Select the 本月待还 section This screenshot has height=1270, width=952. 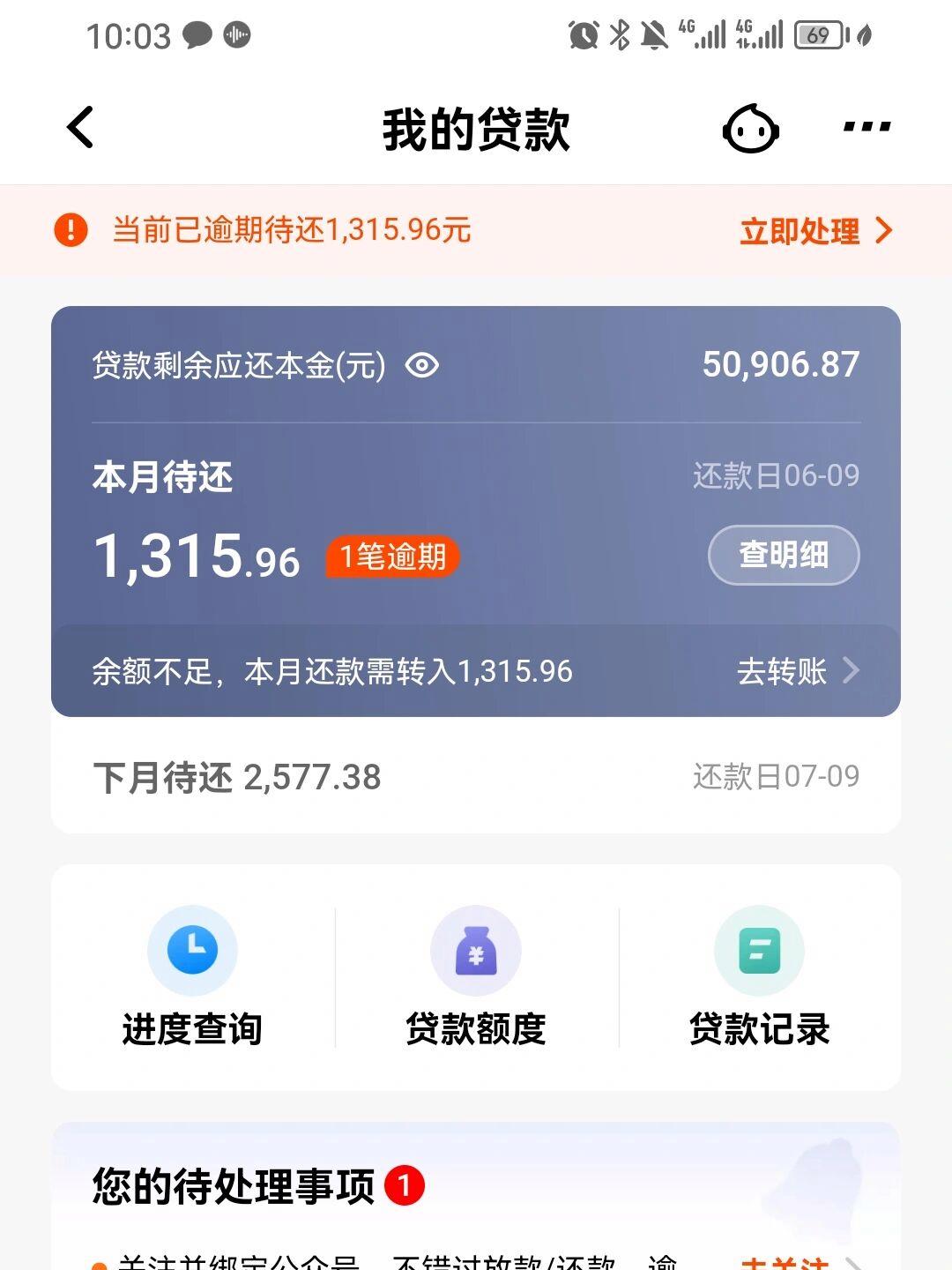(164, 476)
